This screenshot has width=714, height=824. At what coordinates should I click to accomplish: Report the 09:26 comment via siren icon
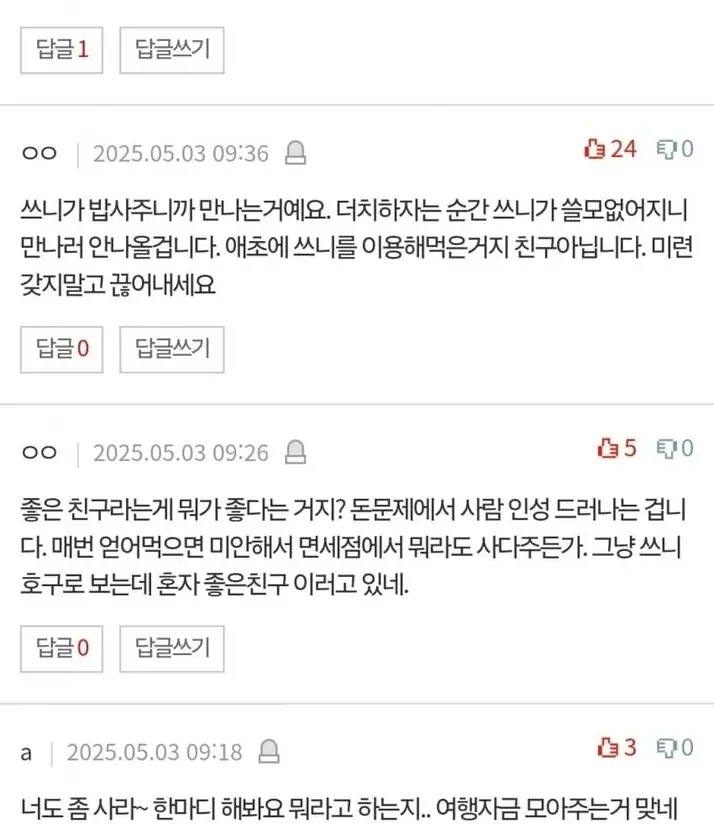click(296, 452)
